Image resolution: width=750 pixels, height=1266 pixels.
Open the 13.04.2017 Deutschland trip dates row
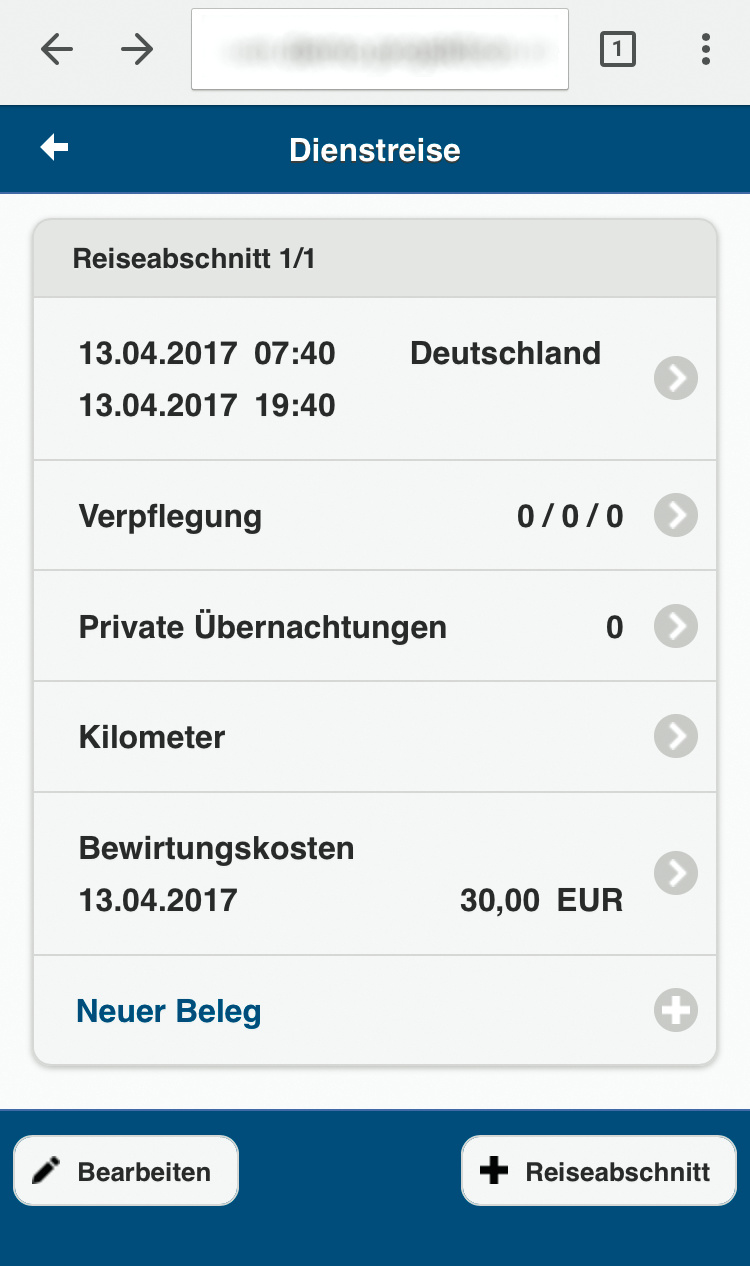coord(375,379)
